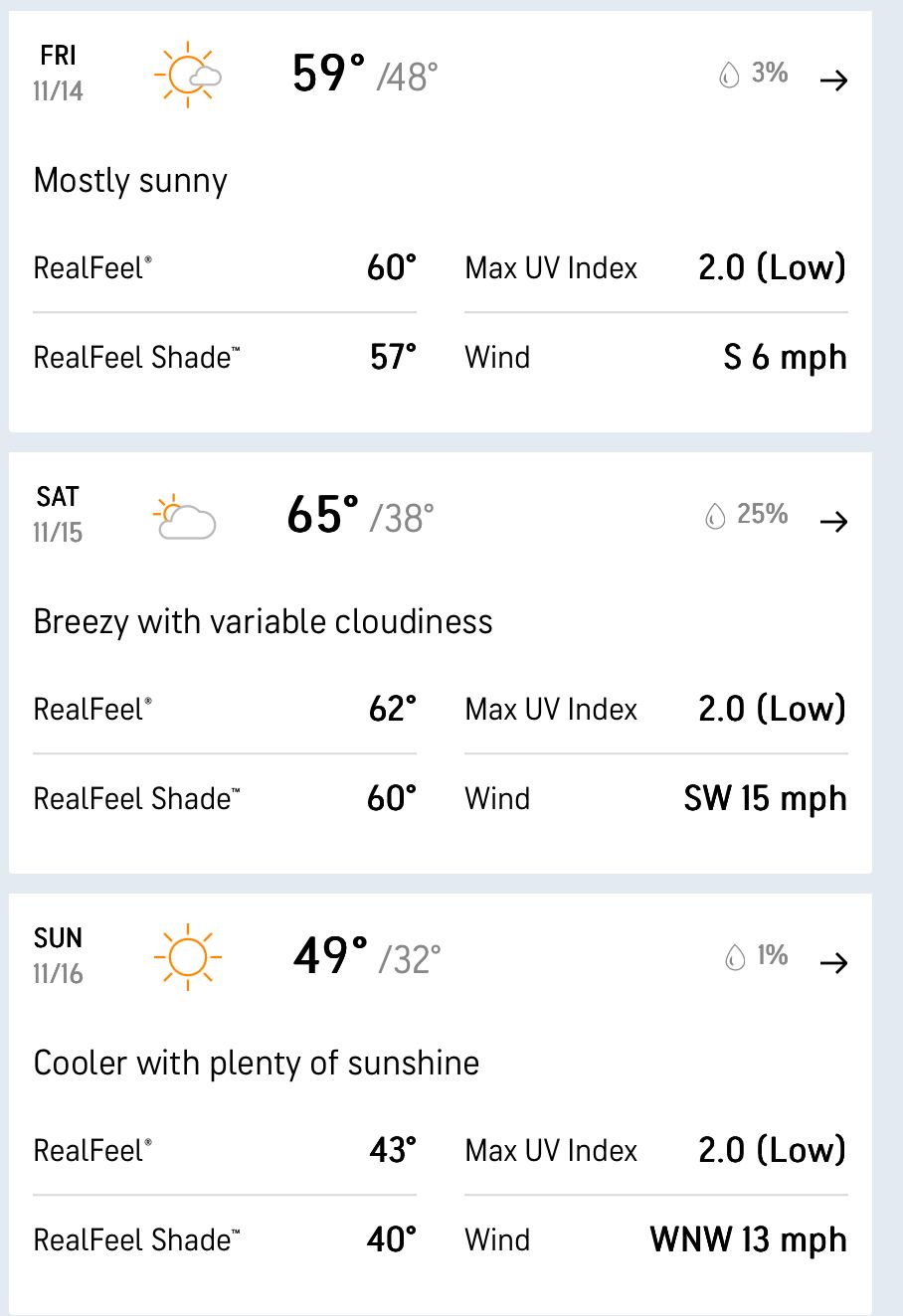Open the Cooler with plenty of sunshine card

point(440,1103)
